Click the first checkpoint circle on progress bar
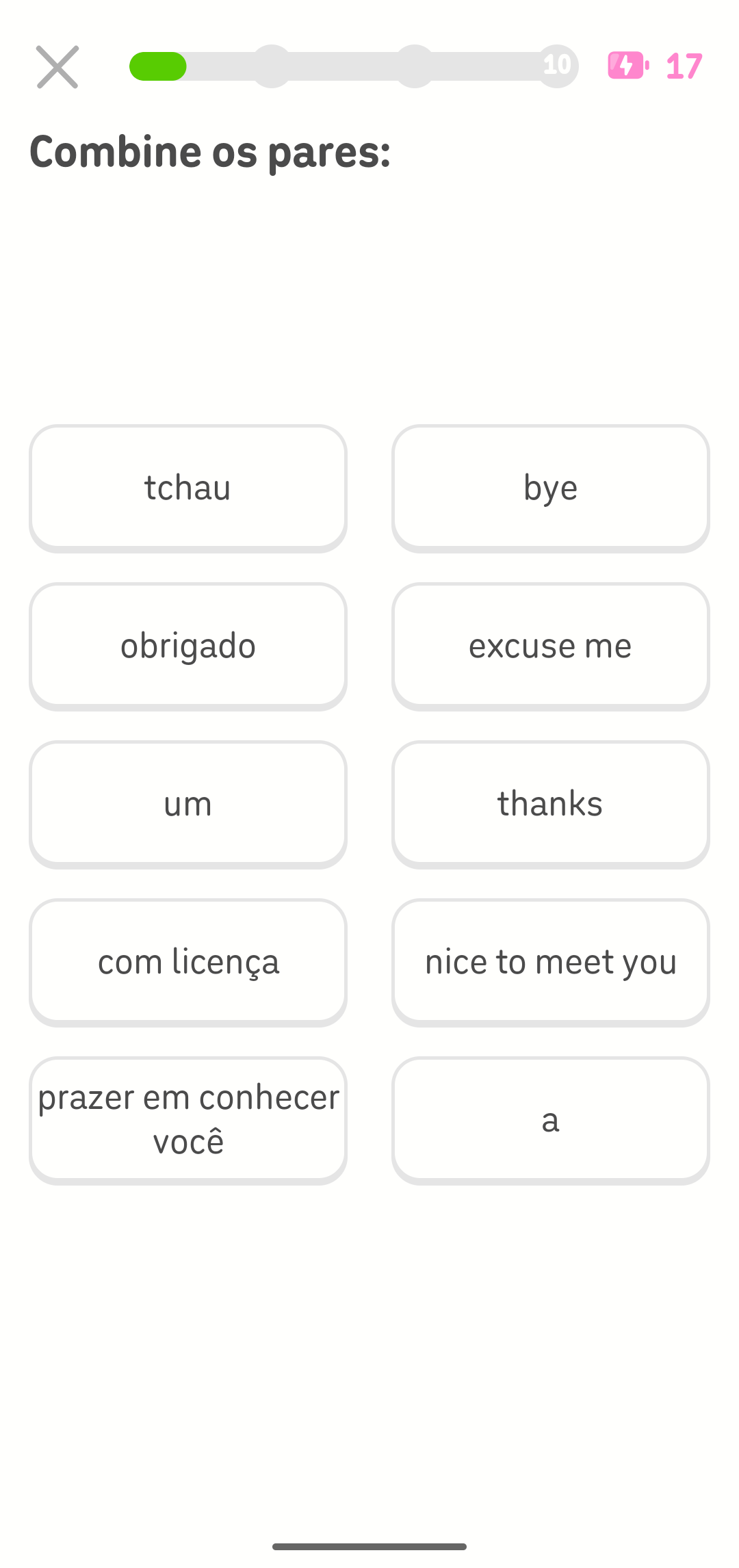 [272, 66]
